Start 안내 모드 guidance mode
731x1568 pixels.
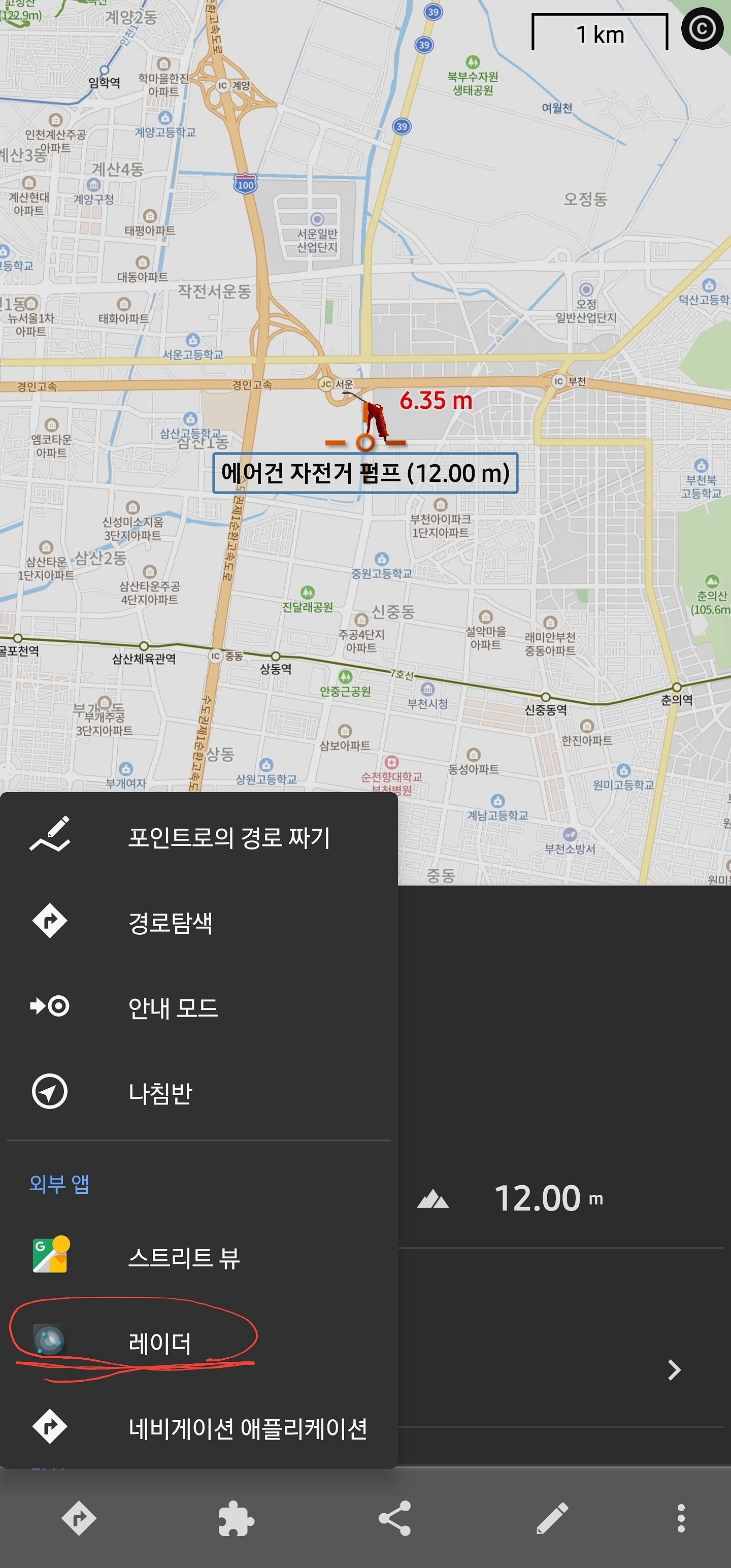[x=199, y=1007]
